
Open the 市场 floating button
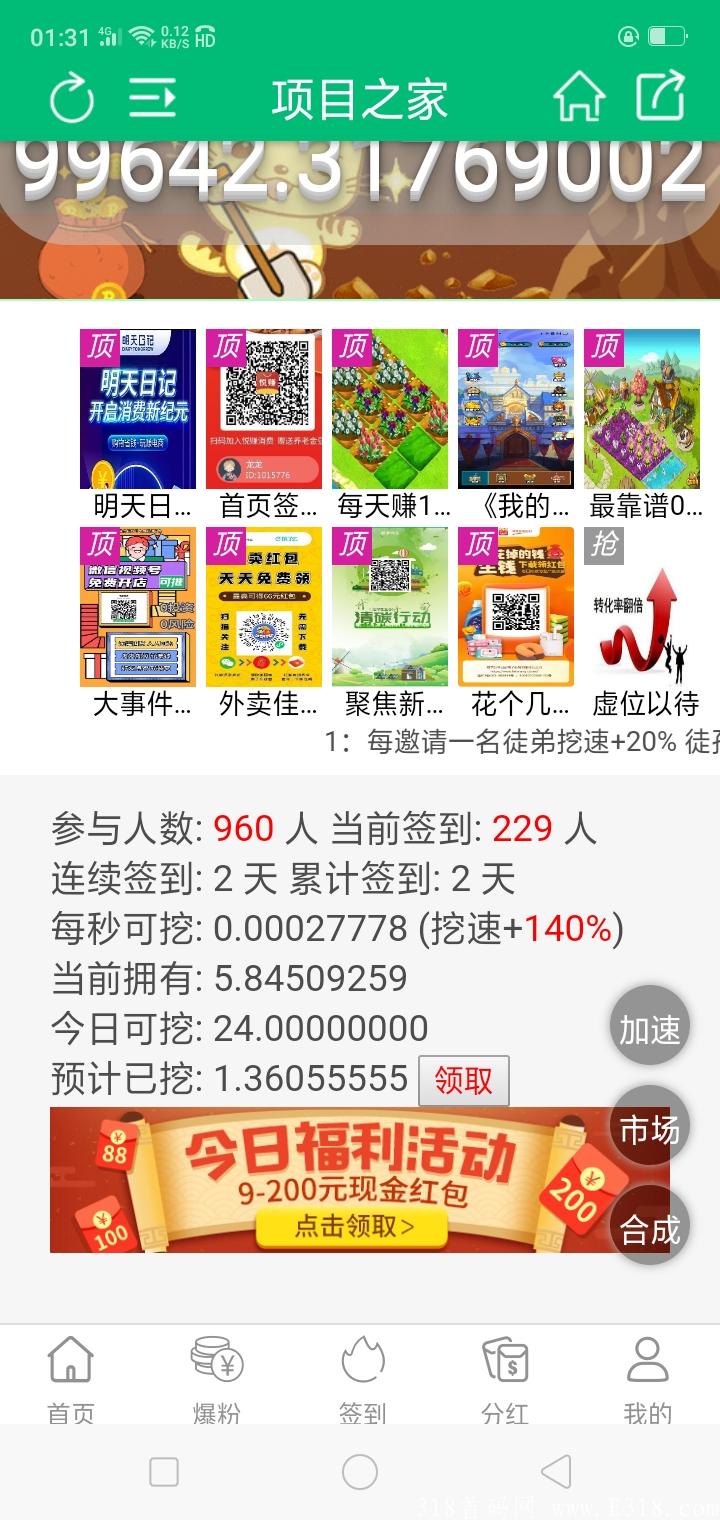click(650, 1125)
